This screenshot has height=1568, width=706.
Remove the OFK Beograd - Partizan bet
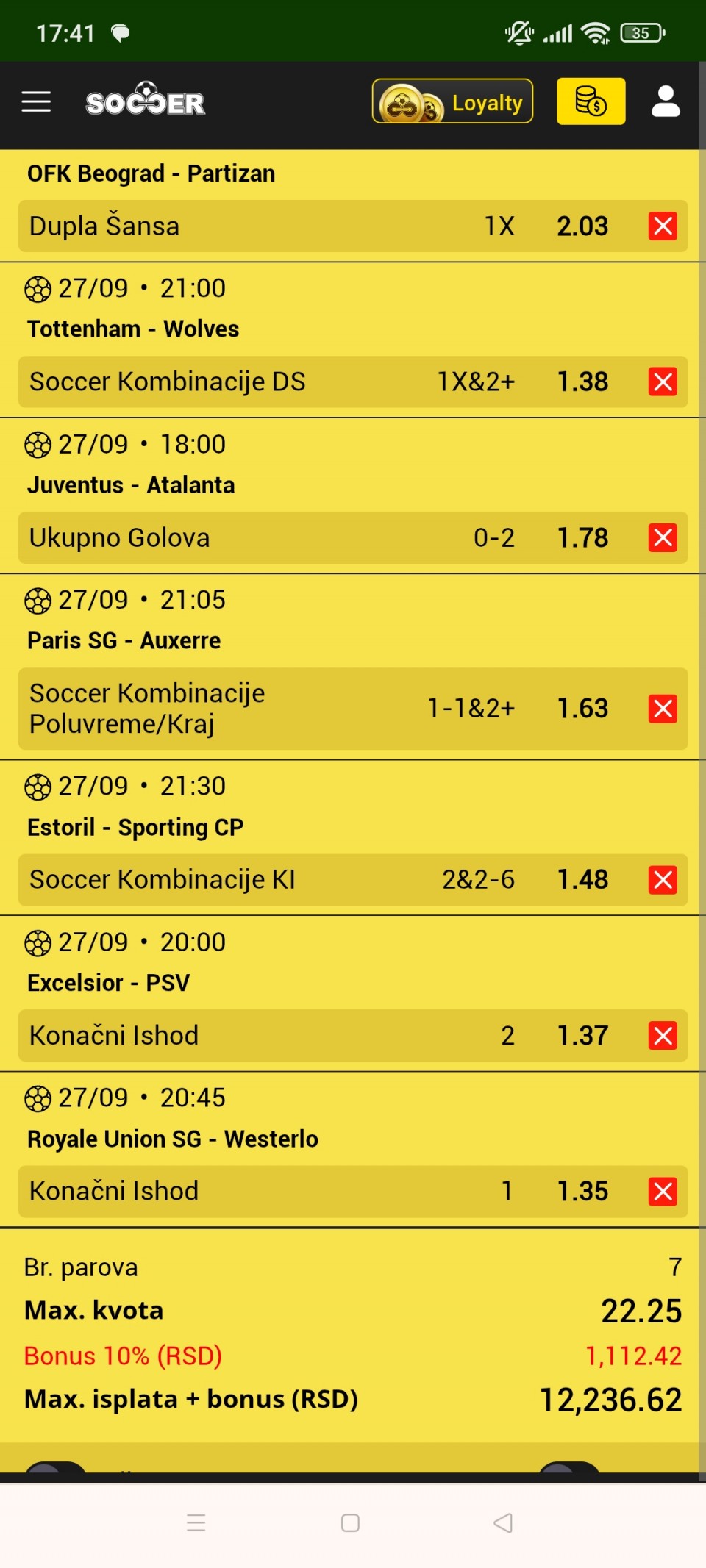click(x=663, y=226)
